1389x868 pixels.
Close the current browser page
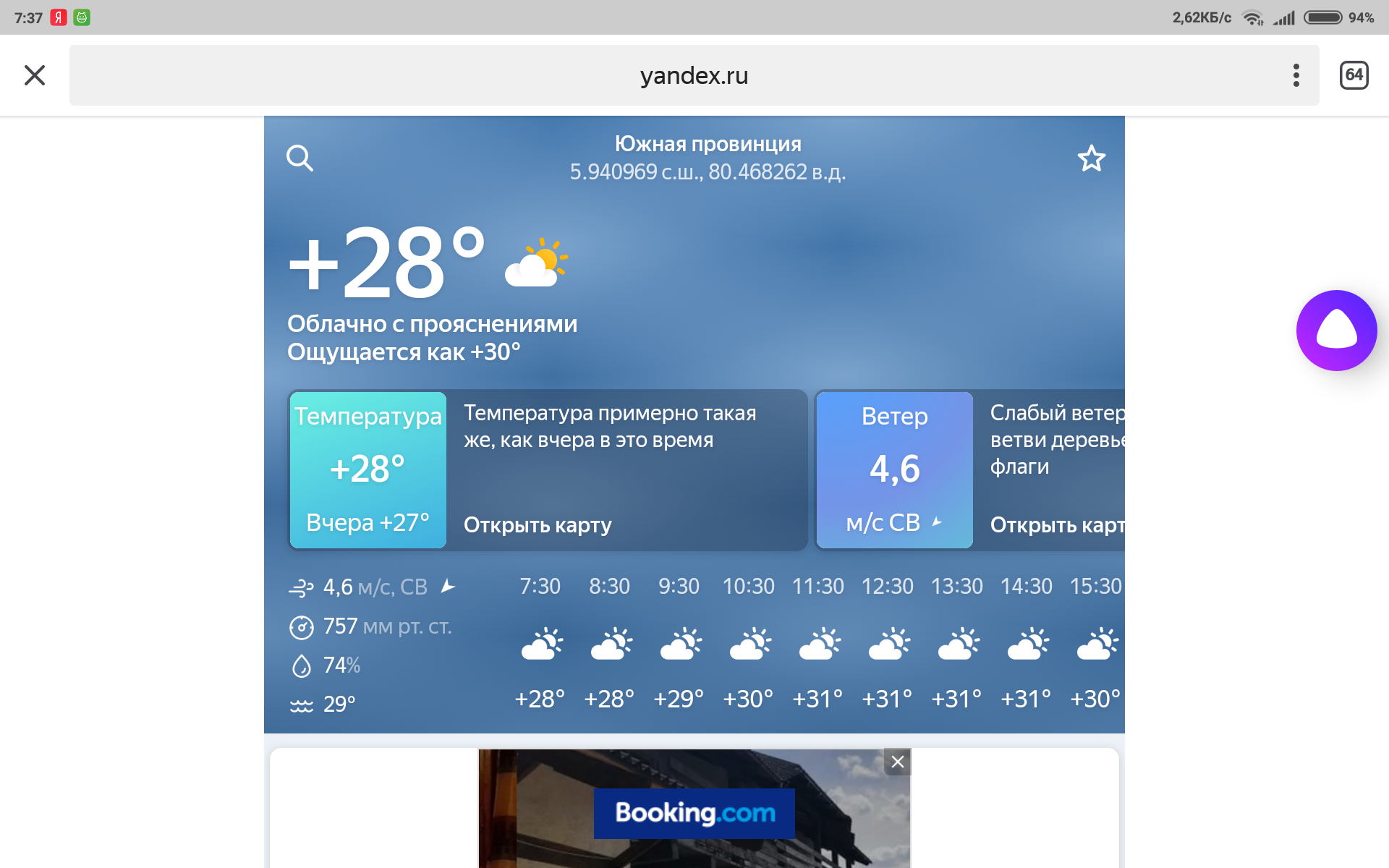pos(35,75)
